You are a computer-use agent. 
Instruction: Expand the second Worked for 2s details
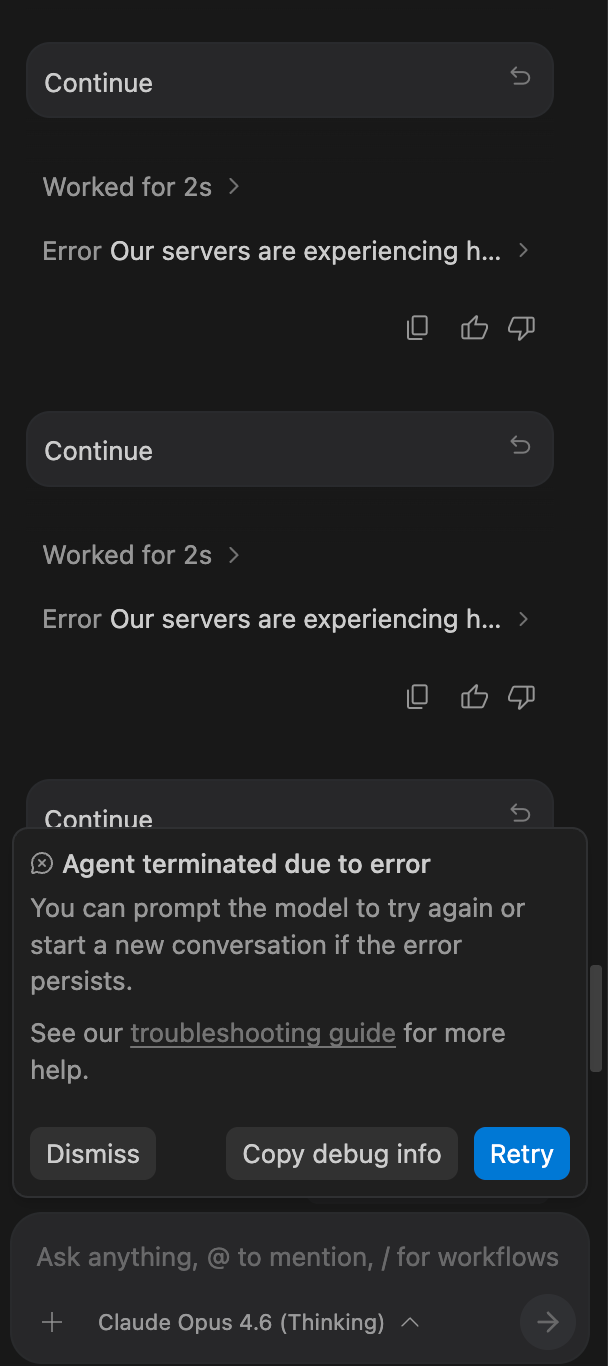click(x=141, y=555)
